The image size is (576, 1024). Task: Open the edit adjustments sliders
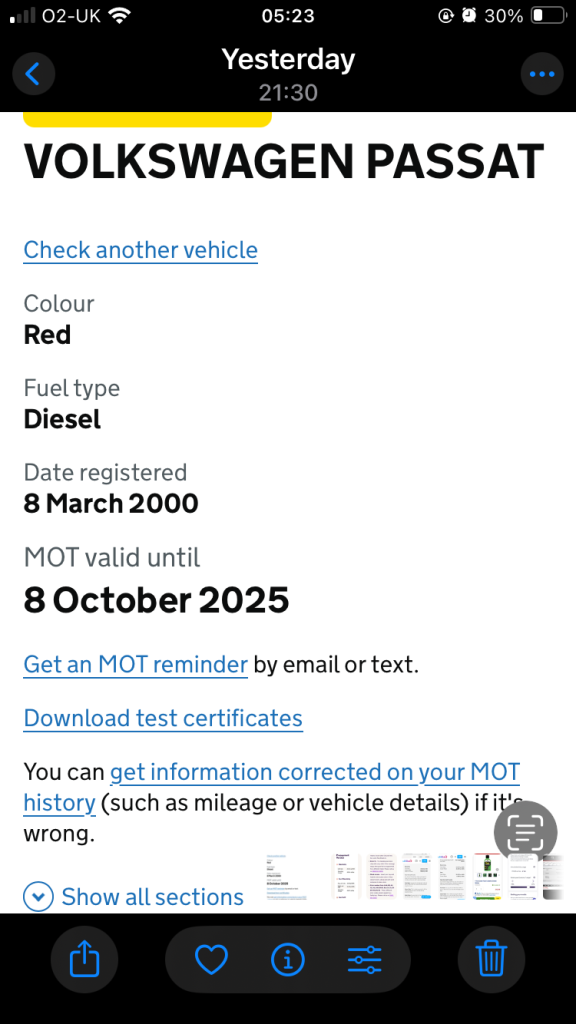coord(364,960)
